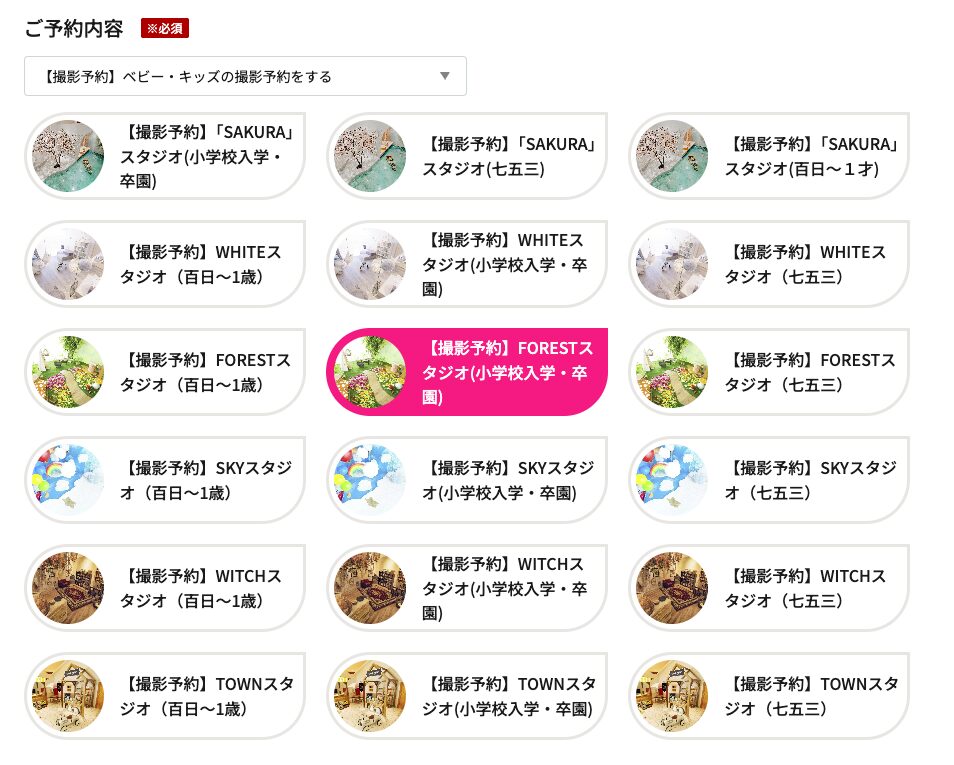This screenshot has height=765, width=954.
Task: Expand the ご予約内容 reservation type dropdown
Action: [245, 76]
